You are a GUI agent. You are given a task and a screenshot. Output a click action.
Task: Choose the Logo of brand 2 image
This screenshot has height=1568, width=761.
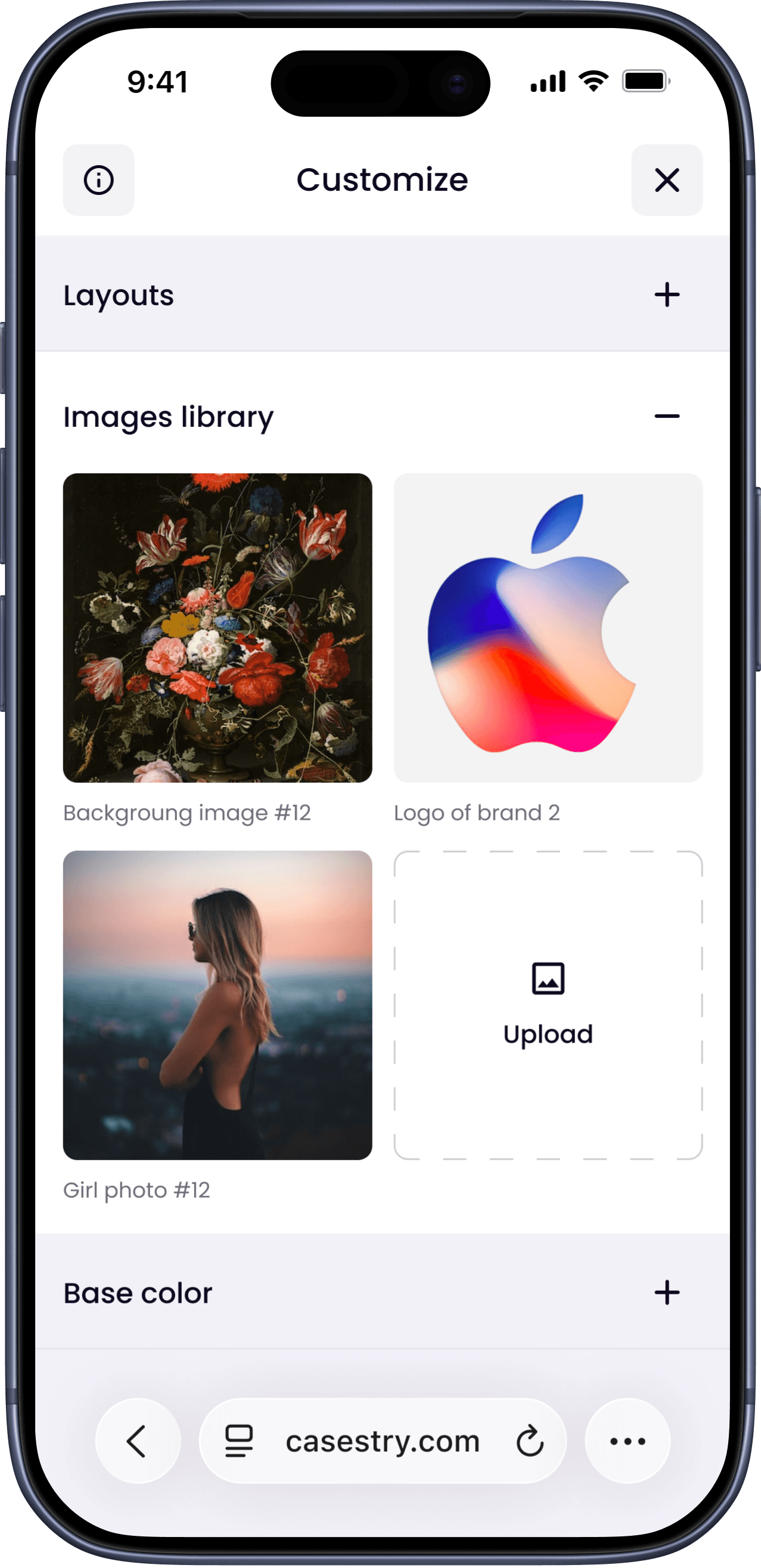coord(548,628)
